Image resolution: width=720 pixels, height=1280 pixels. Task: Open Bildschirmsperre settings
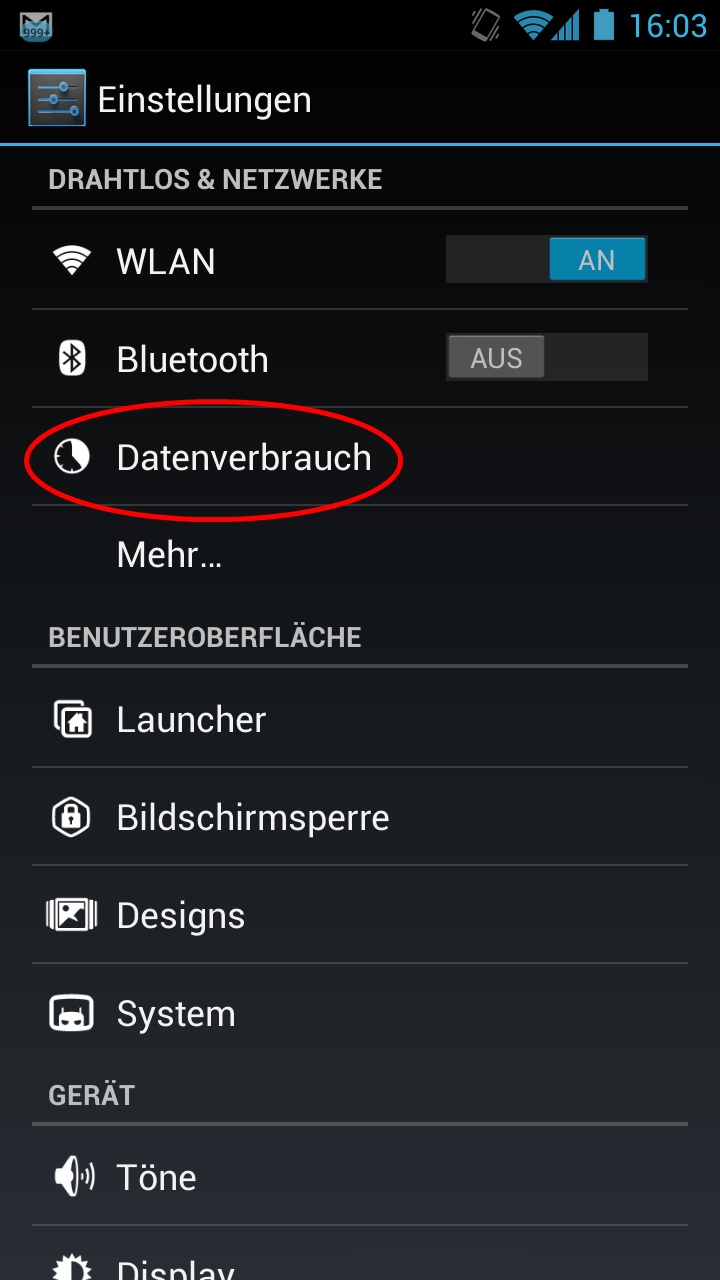[360, 816]
